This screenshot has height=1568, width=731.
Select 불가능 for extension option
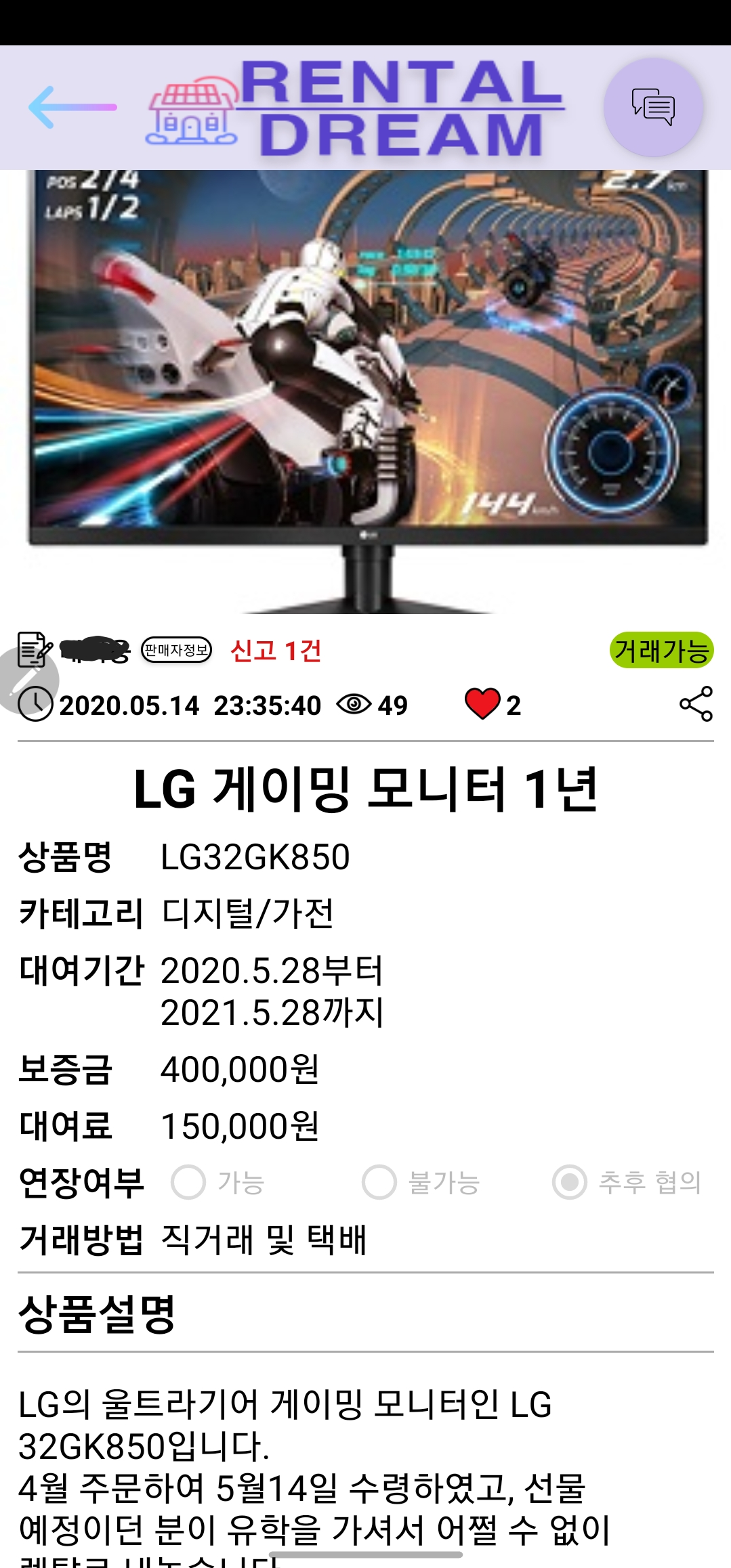click(379, 1182)
